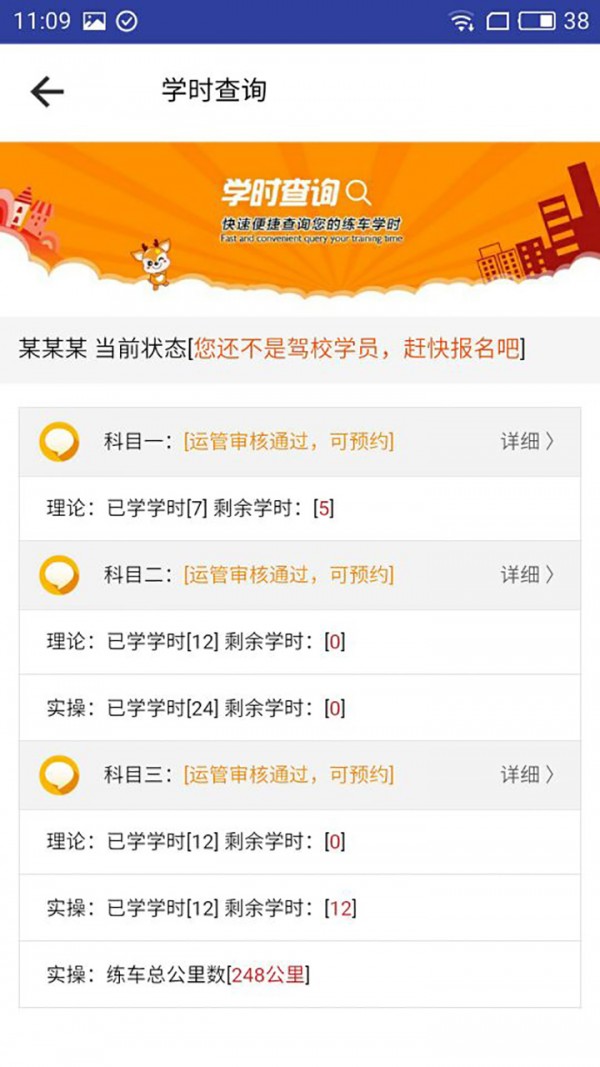Open 详细 for 科目一
Screen dimensions: 600x1067
pos(527,441)
